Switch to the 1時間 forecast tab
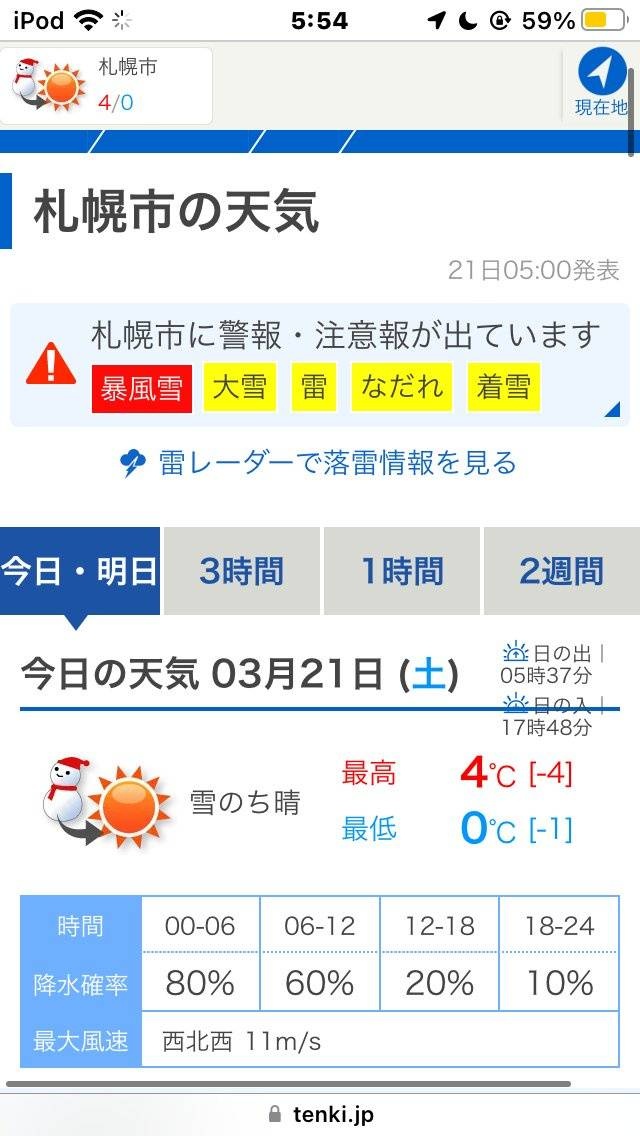Viewport: 640px width, 1136px height. click(x=402, y=571)
